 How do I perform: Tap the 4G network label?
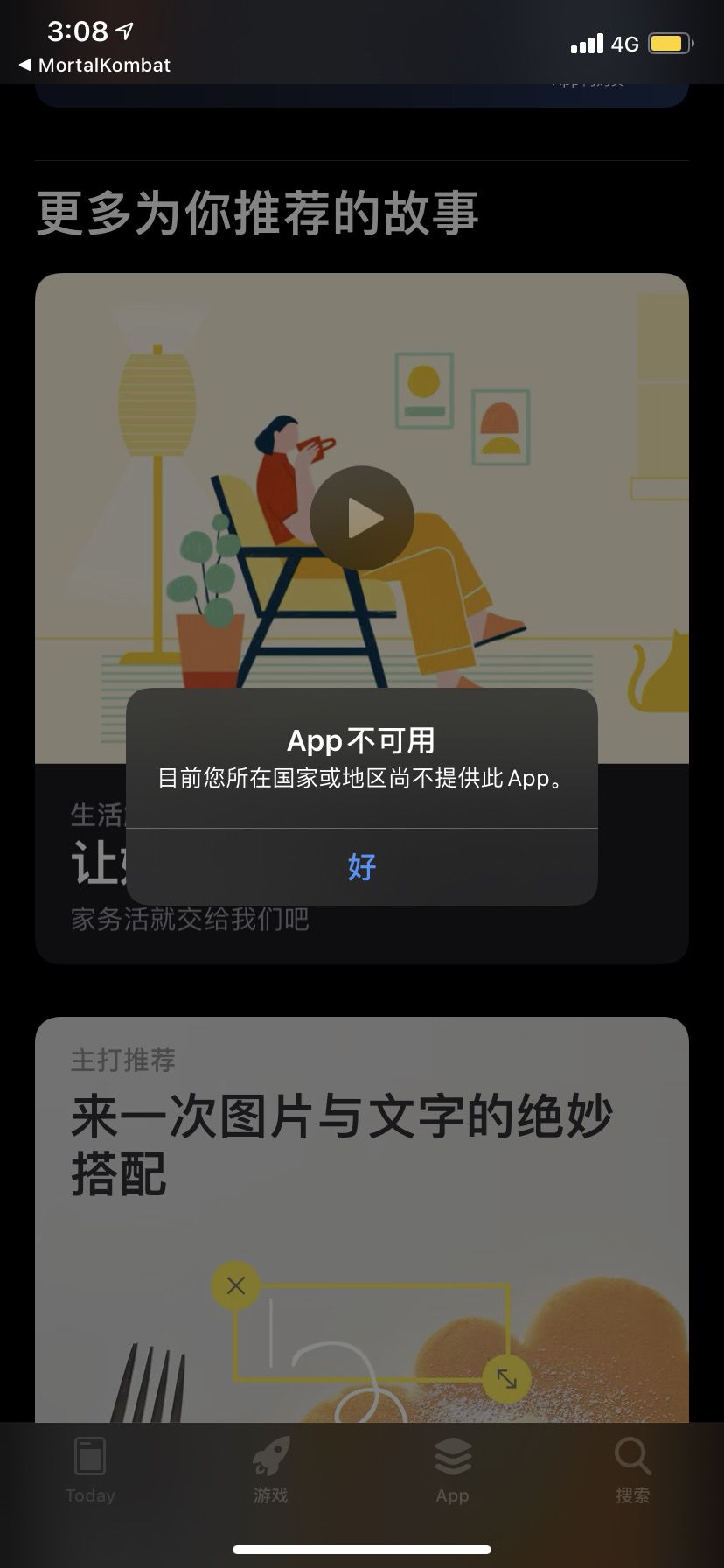[x=626, y=42]
